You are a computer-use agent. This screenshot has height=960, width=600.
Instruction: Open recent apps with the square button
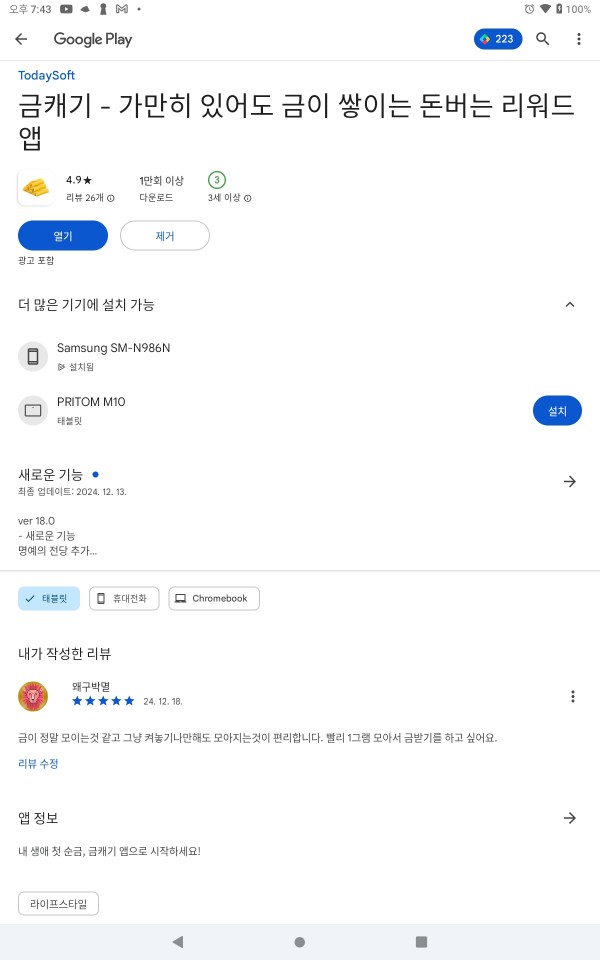point(421,942)
